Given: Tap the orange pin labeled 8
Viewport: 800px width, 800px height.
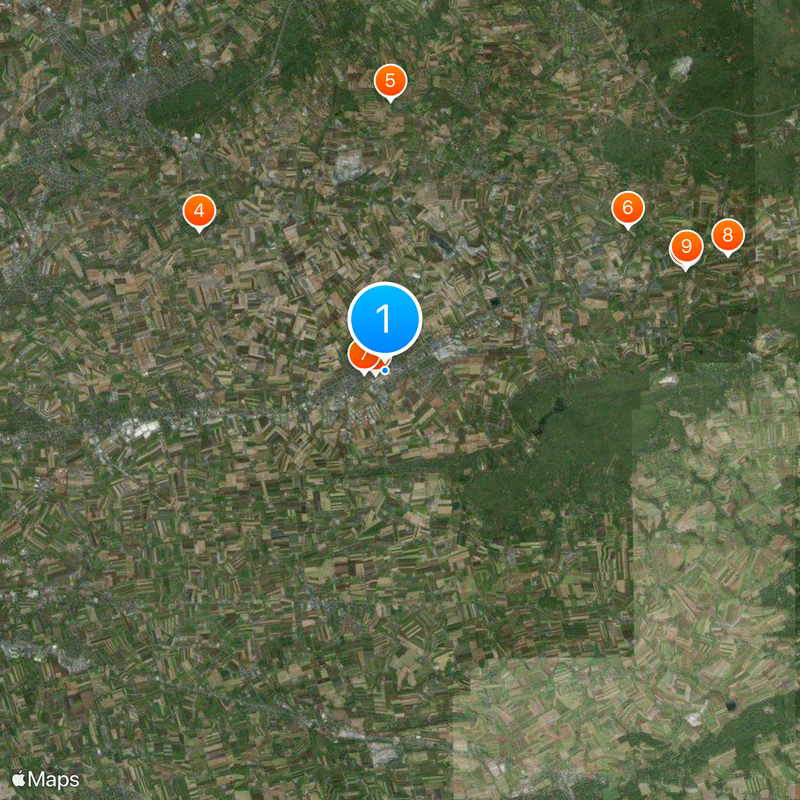Looking at the screenshot, I should (x=728, y=236).
